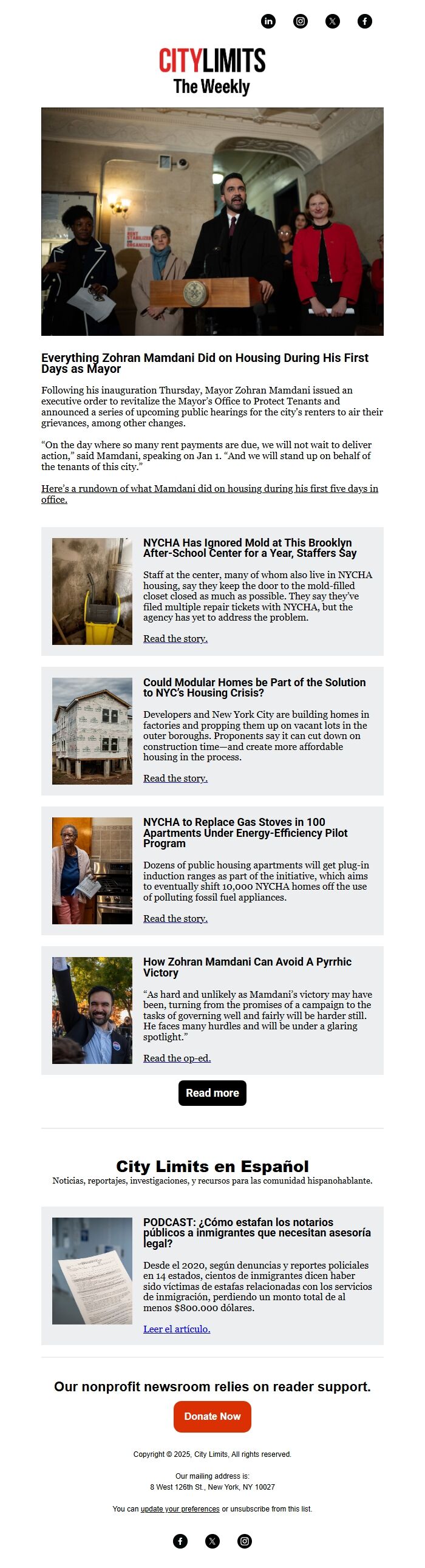This screenshot has height=1568, width=425.
Task: Open the Facebook icon in the header
Action: [x=364, y=21]
